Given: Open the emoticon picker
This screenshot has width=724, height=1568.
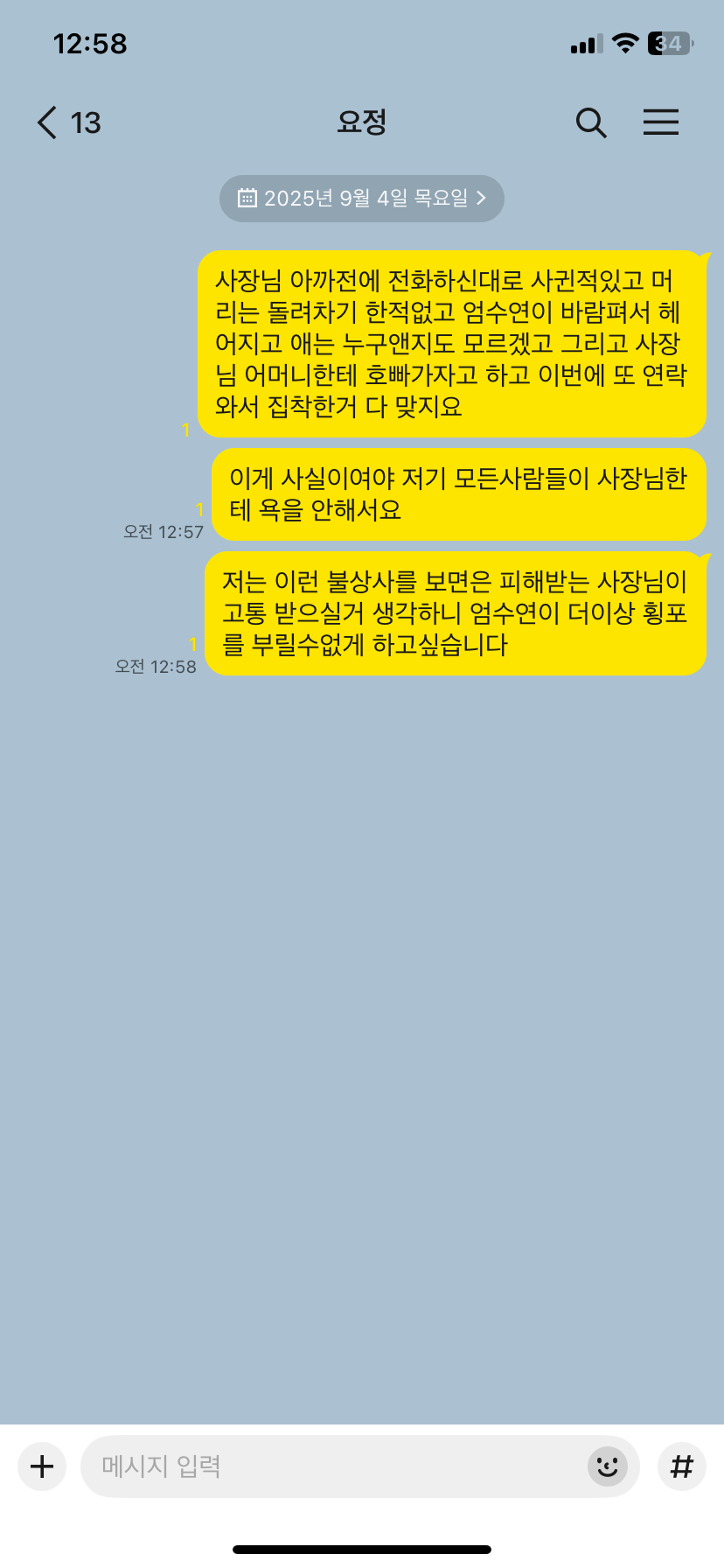Looking at the screenshot, I should 608,1466.
